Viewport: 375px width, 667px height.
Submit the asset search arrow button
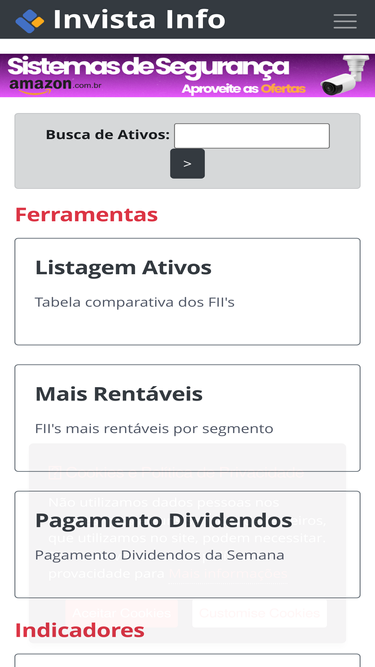point(187,164)
